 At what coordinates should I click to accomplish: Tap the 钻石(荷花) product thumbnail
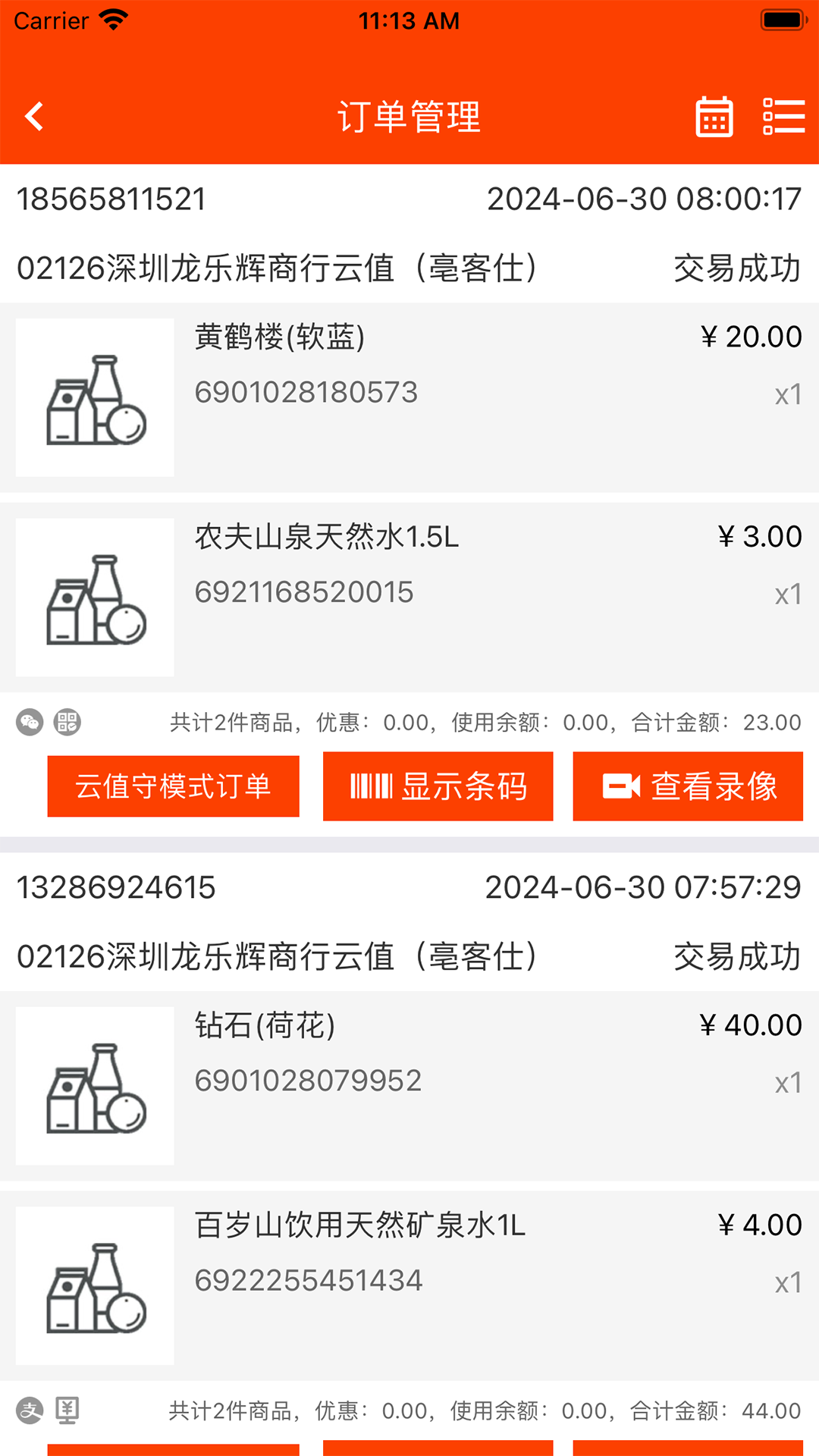pyautogui.click(x=94, y=1087)
